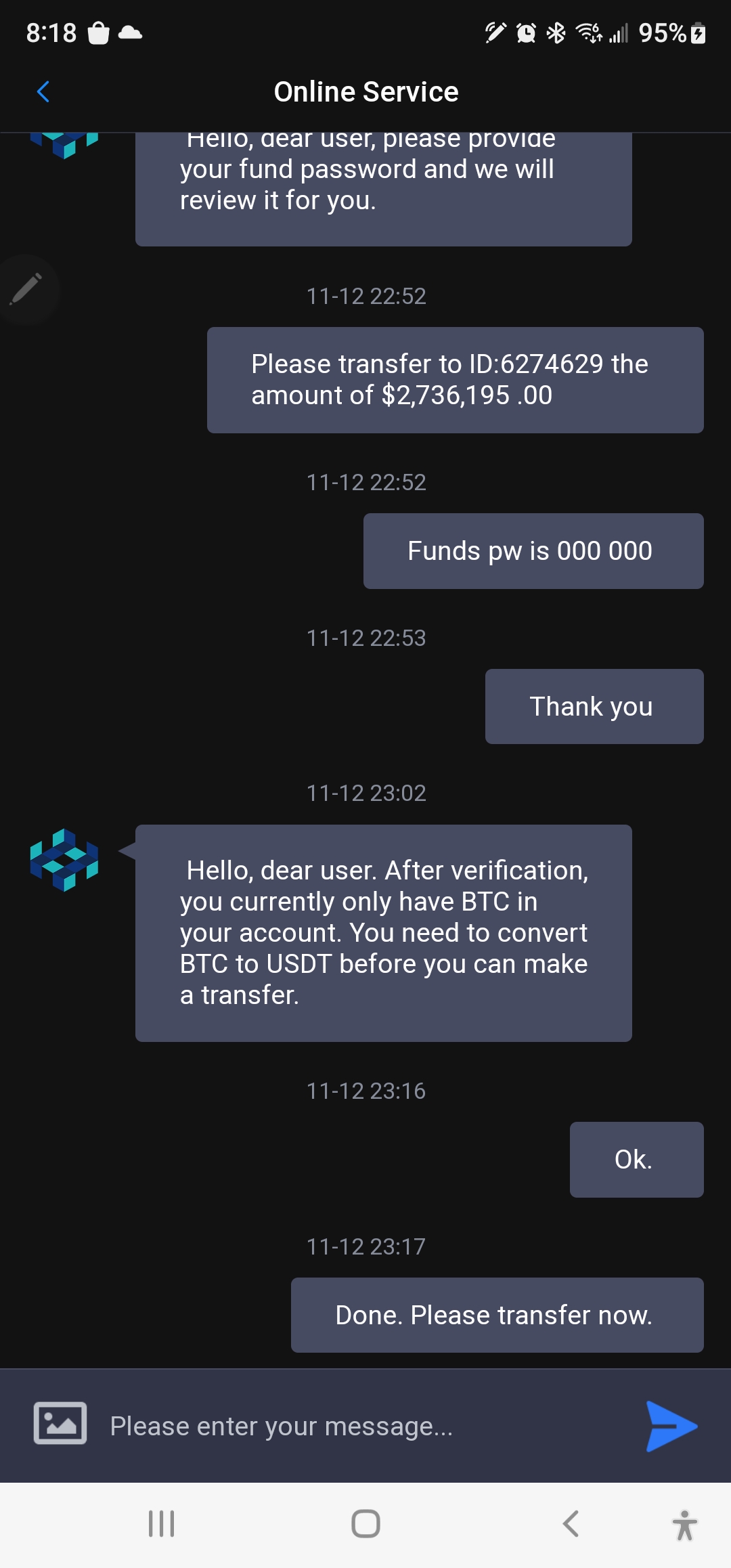The height and width of the screenshot is (1568, 731).
Task: Tap the system home button
Action: [365, 1524]
